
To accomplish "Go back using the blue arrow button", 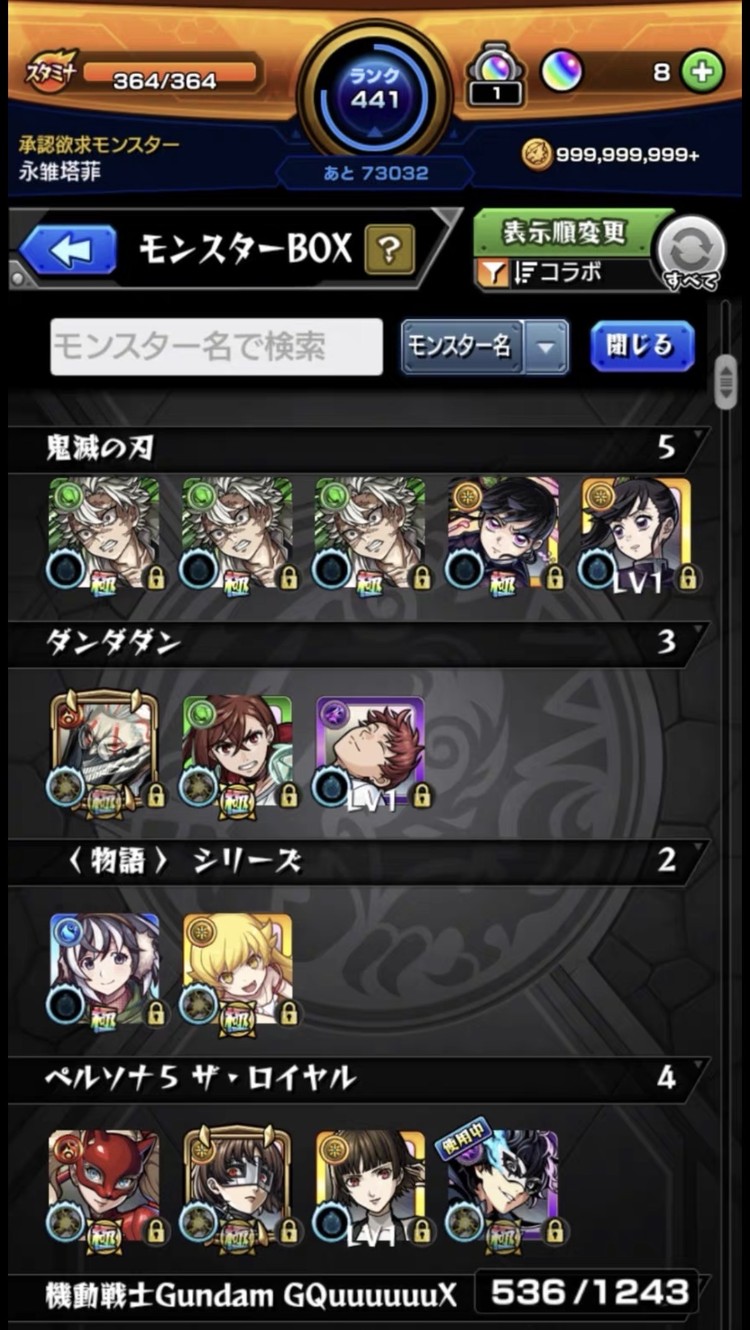I will click(x=68, y=250).
